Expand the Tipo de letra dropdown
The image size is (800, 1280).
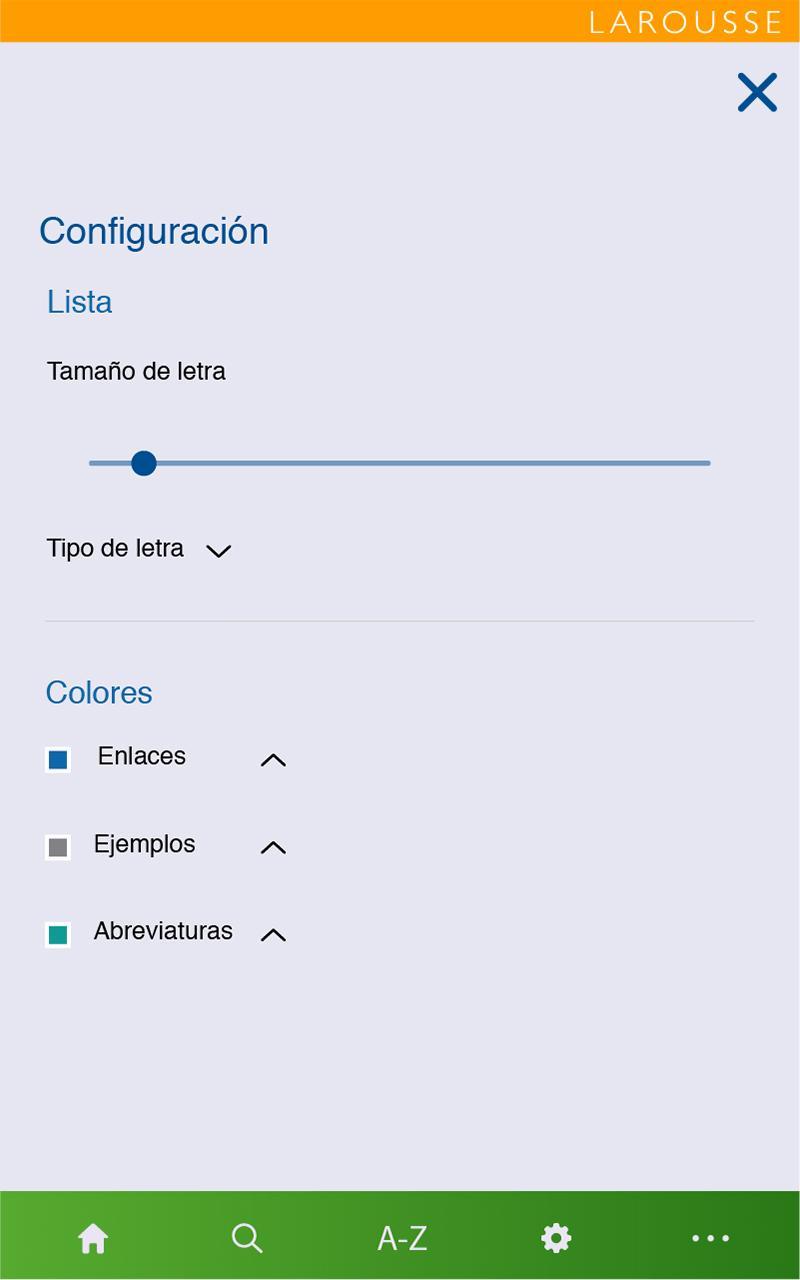[218, 550]
